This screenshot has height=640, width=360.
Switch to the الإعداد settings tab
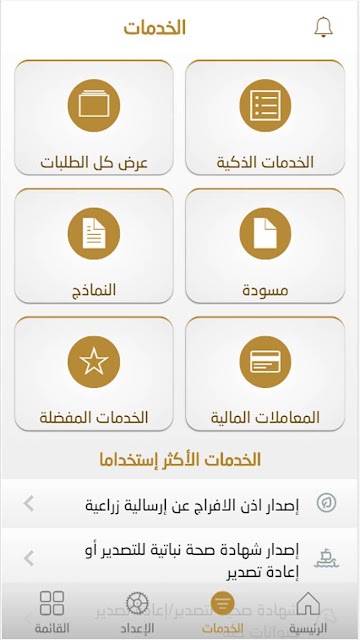pos(137,612)
